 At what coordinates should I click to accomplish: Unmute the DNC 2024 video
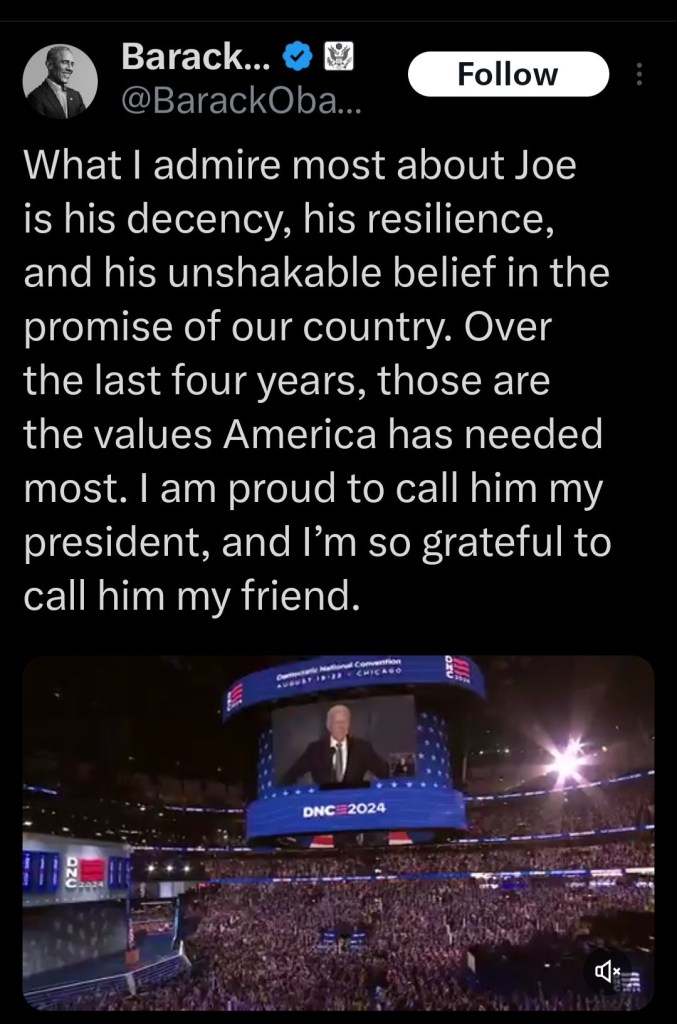(608, 971)
